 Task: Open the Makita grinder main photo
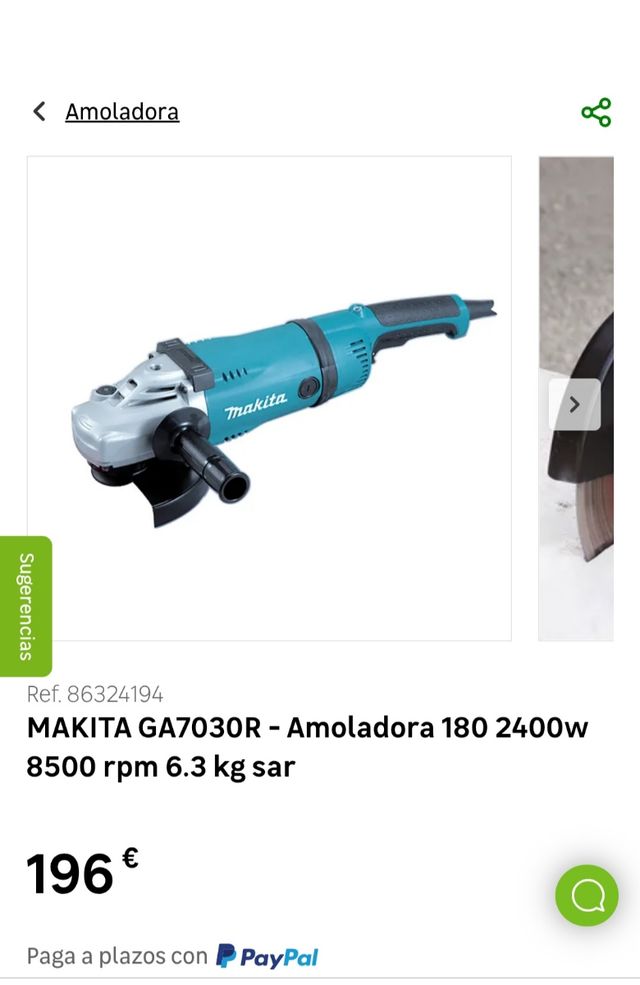coord(269,398)
